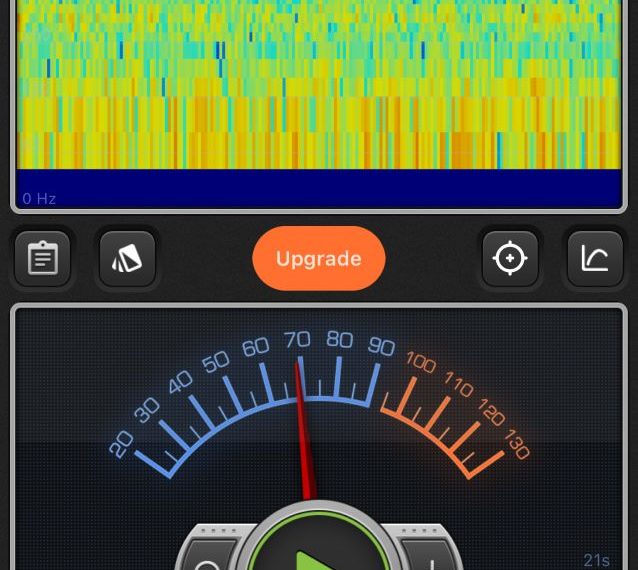Open the clipboard history icon
Image resolution: width=638 pixels, height=570 pixels.
coord(43,259)
